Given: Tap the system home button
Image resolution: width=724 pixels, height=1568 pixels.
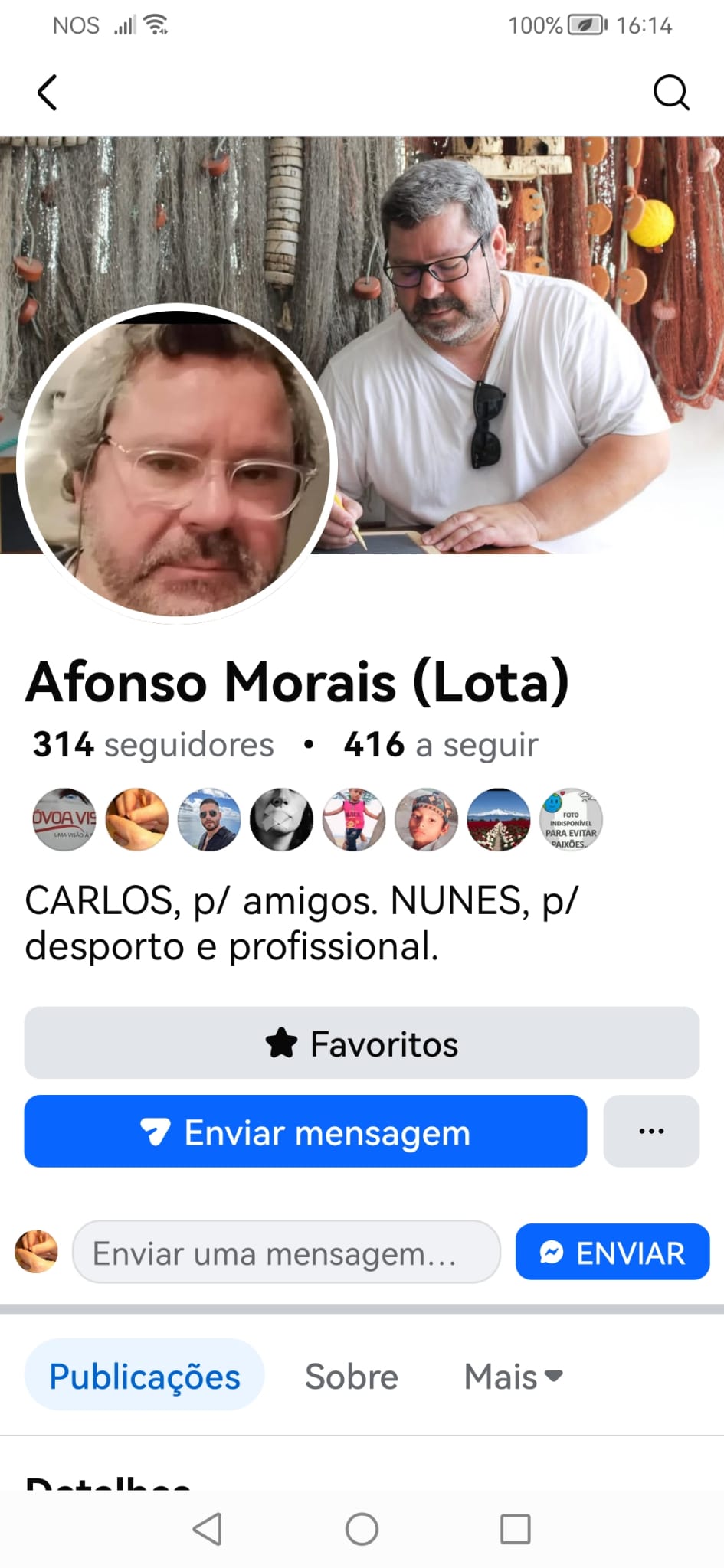Looking at the screenshot, I should 362,1530.
